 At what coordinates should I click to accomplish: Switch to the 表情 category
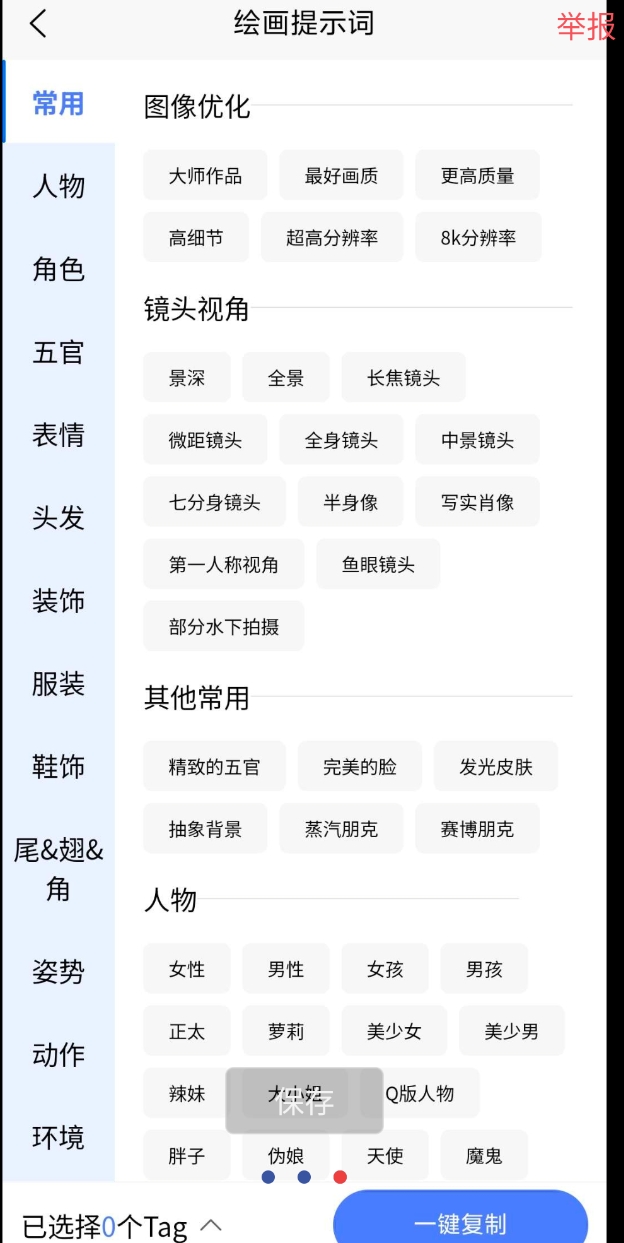(58, 435)
